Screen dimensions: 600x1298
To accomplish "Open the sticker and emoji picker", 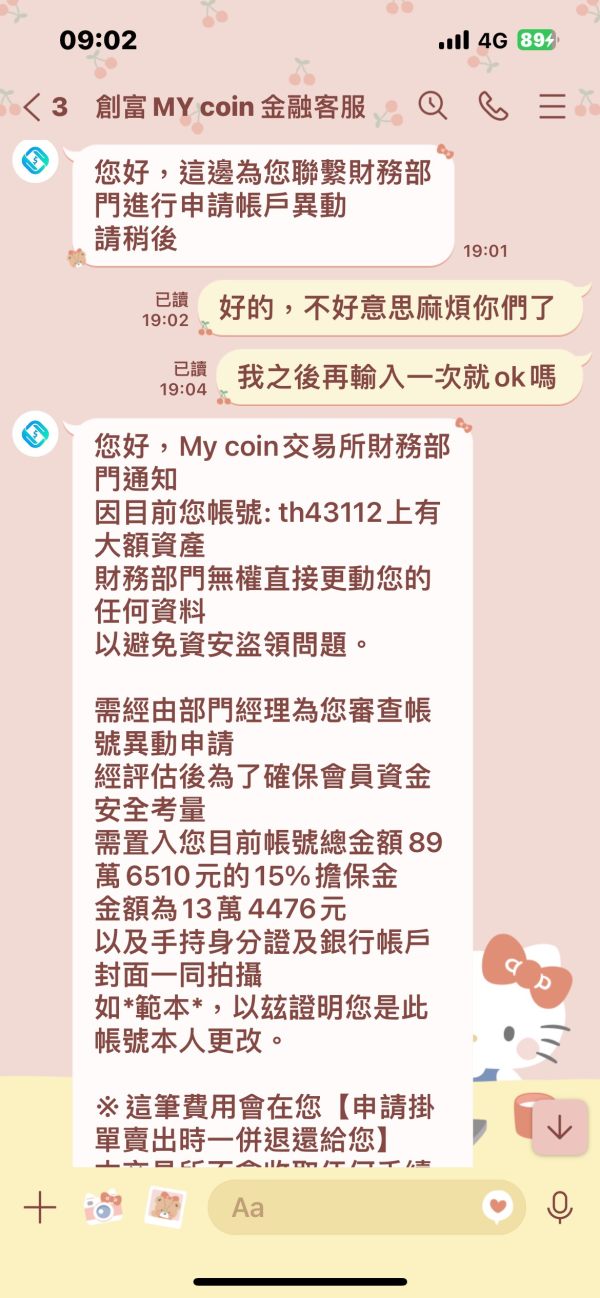I will pyautogui.click(x=497, y=1207).
